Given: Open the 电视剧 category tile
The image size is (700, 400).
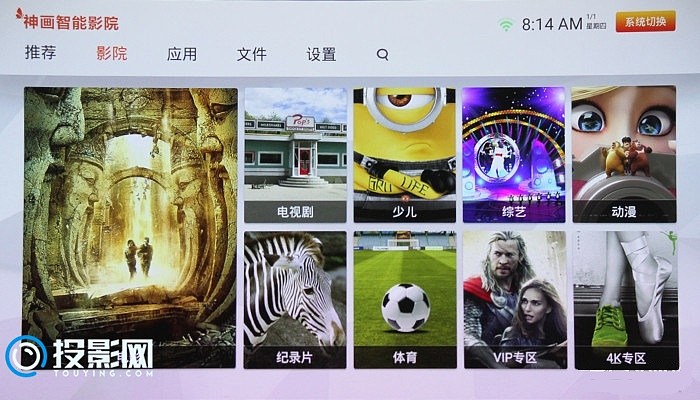Looking at the screenshot, I should point(295,155).
